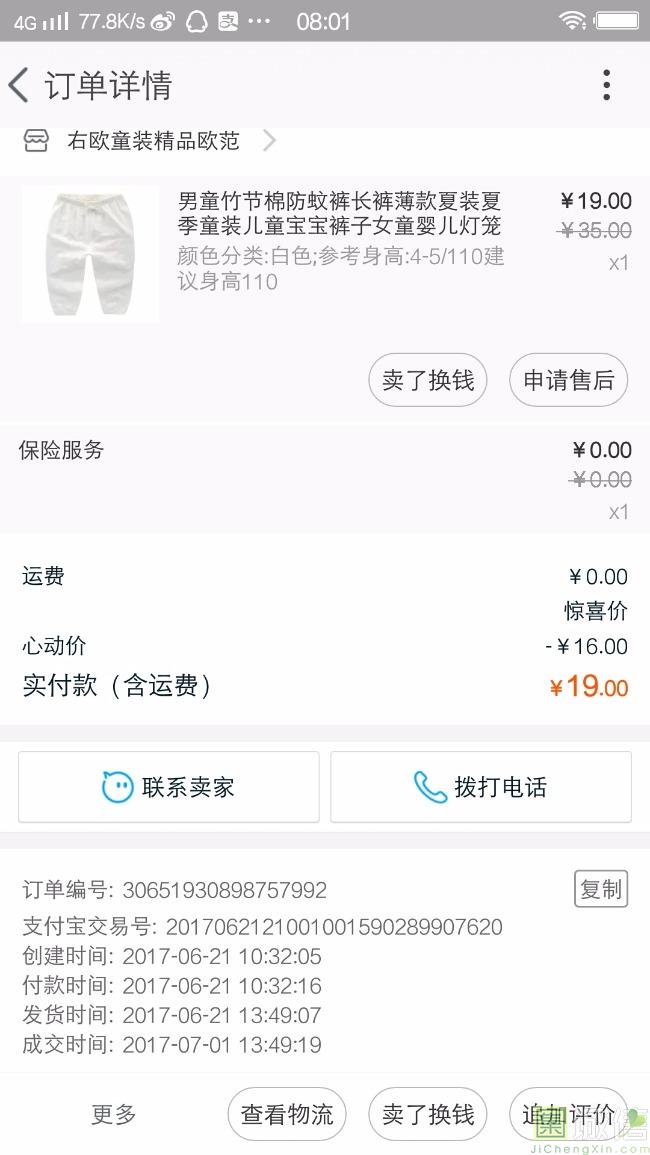Screen dimensions: 650x1155
Task: Contact the seller via 联系卖家
Action: (x=169, y=787)
